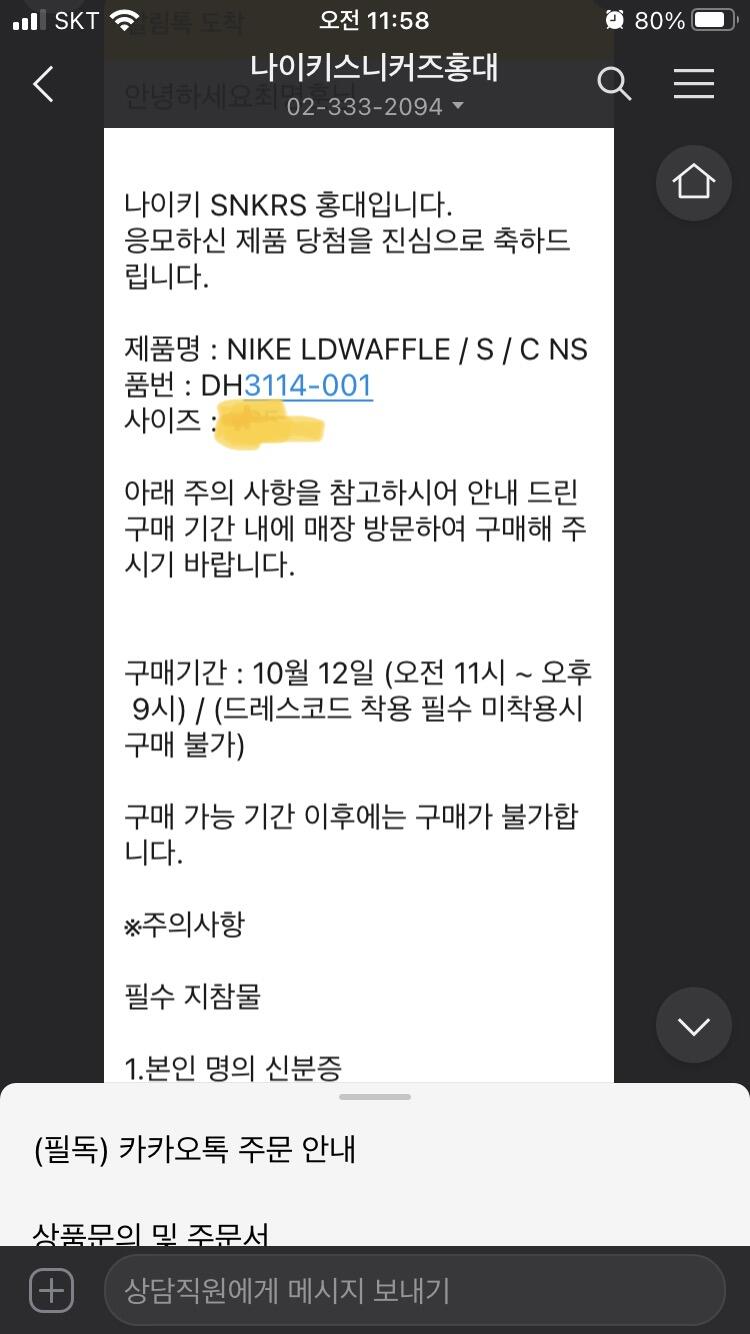Tap the bottom sheet drag handle
This screenshot has height=1334, width=750.
375,1097
